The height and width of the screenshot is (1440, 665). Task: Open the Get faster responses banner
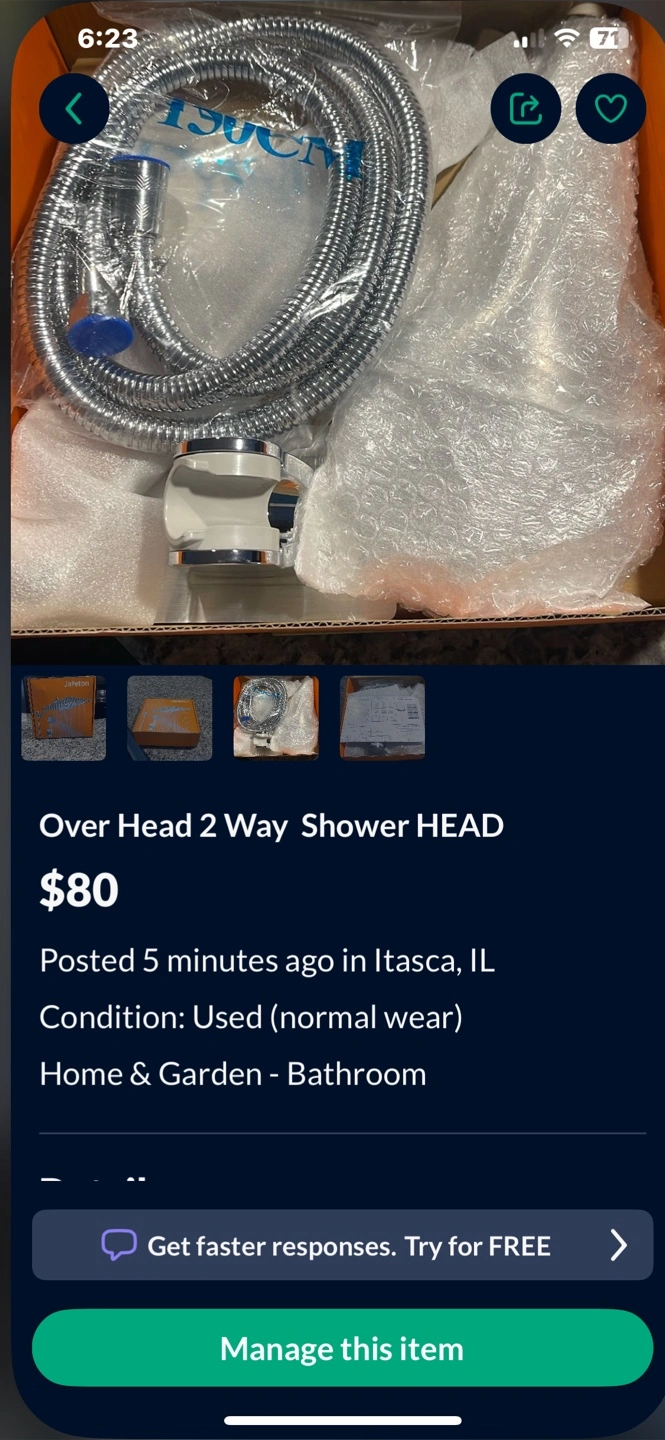click(342, 1245)
